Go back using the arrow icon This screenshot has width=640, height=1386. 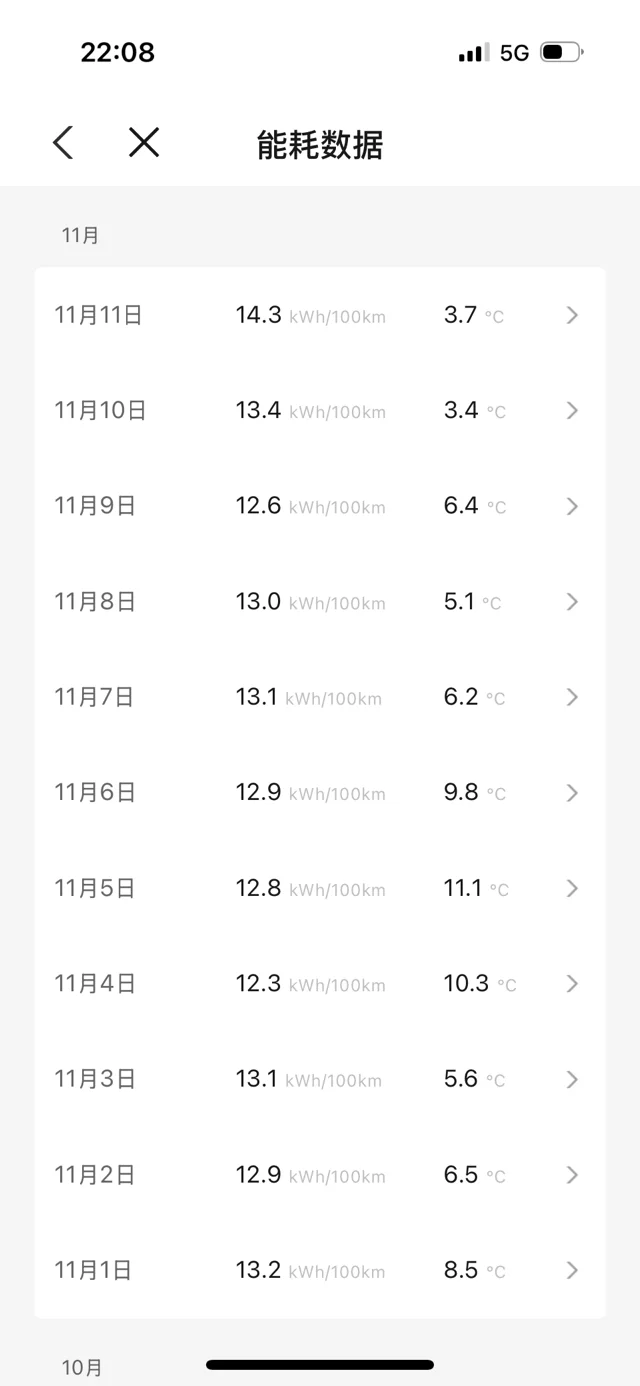63,143
